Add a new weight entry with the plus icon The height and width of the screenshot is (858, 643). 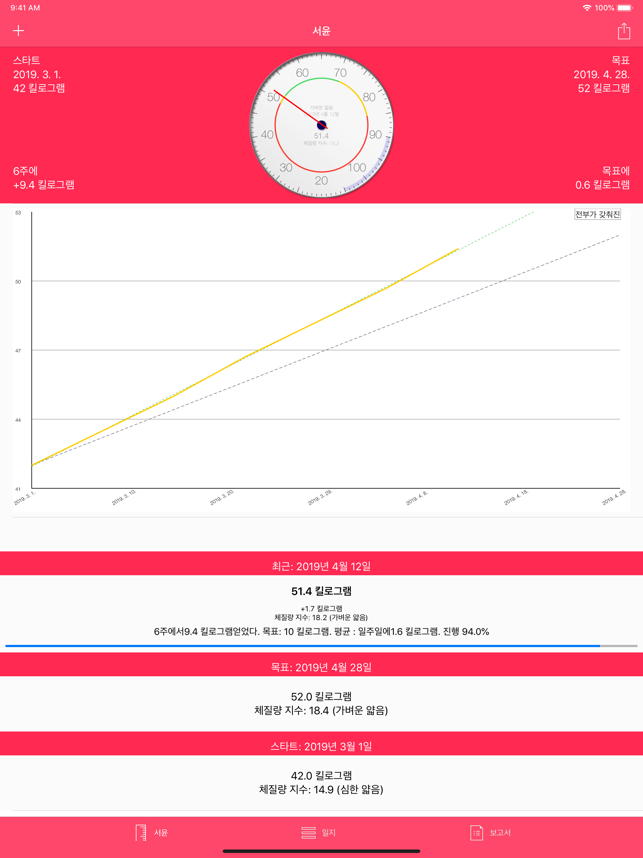click(18, 31)
